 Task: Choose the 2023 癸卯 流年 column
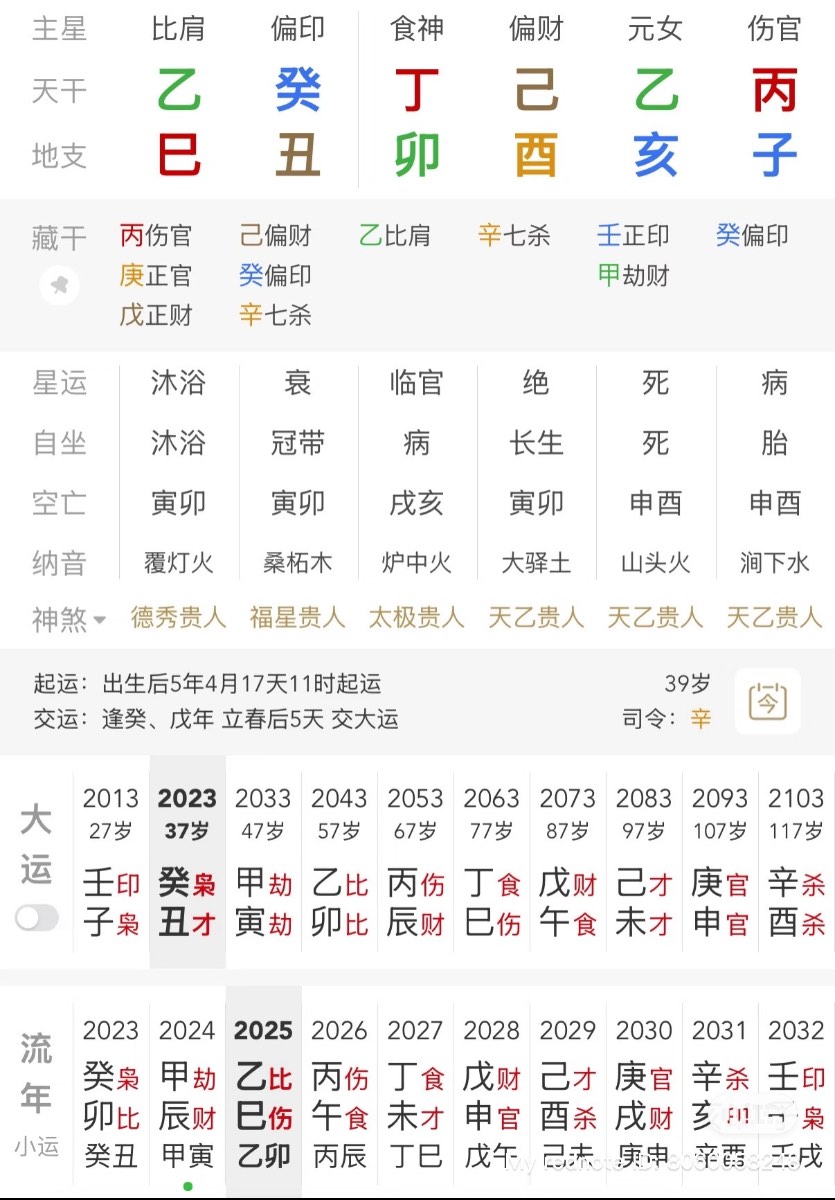click(111, 1092)
